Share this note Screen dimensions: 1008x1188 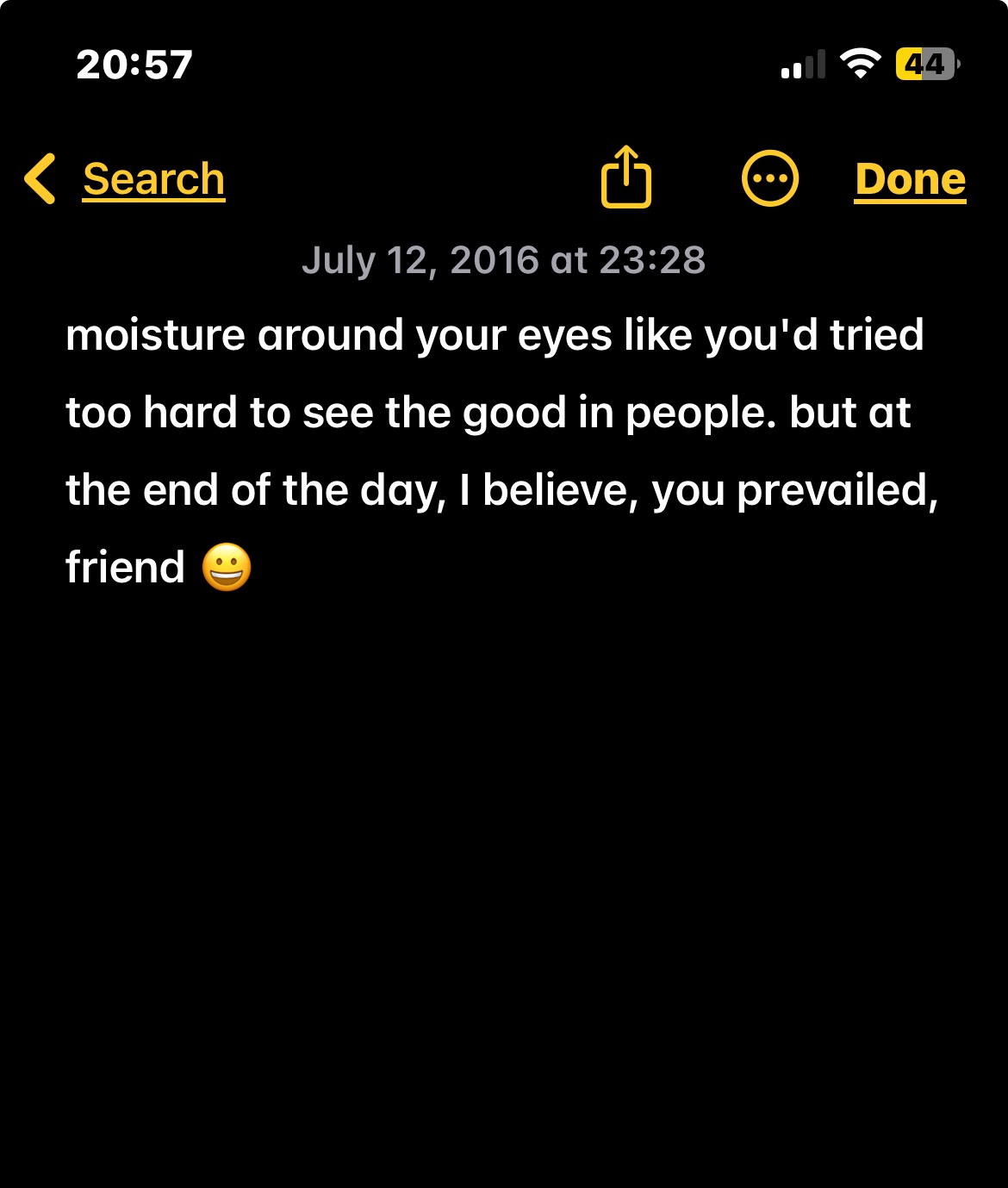point(625,177)
